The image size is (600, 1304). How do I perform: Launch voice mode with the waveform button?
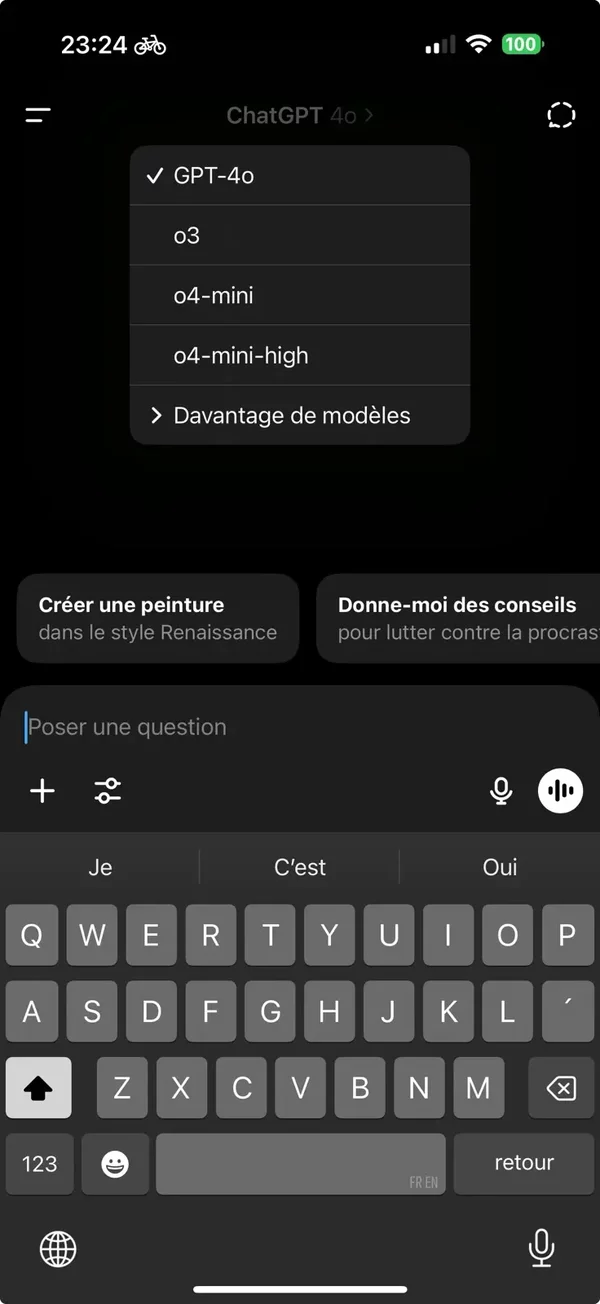tap(561, 791)
